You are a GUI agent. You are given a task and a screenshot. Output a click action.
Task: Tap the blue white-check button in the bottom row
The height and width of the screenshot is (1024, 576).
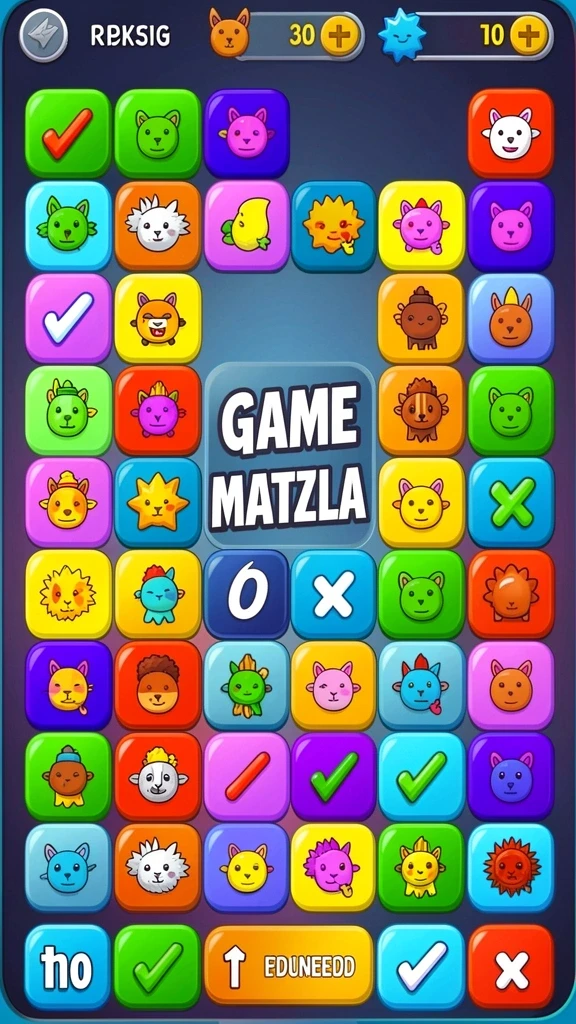point(421,967)
